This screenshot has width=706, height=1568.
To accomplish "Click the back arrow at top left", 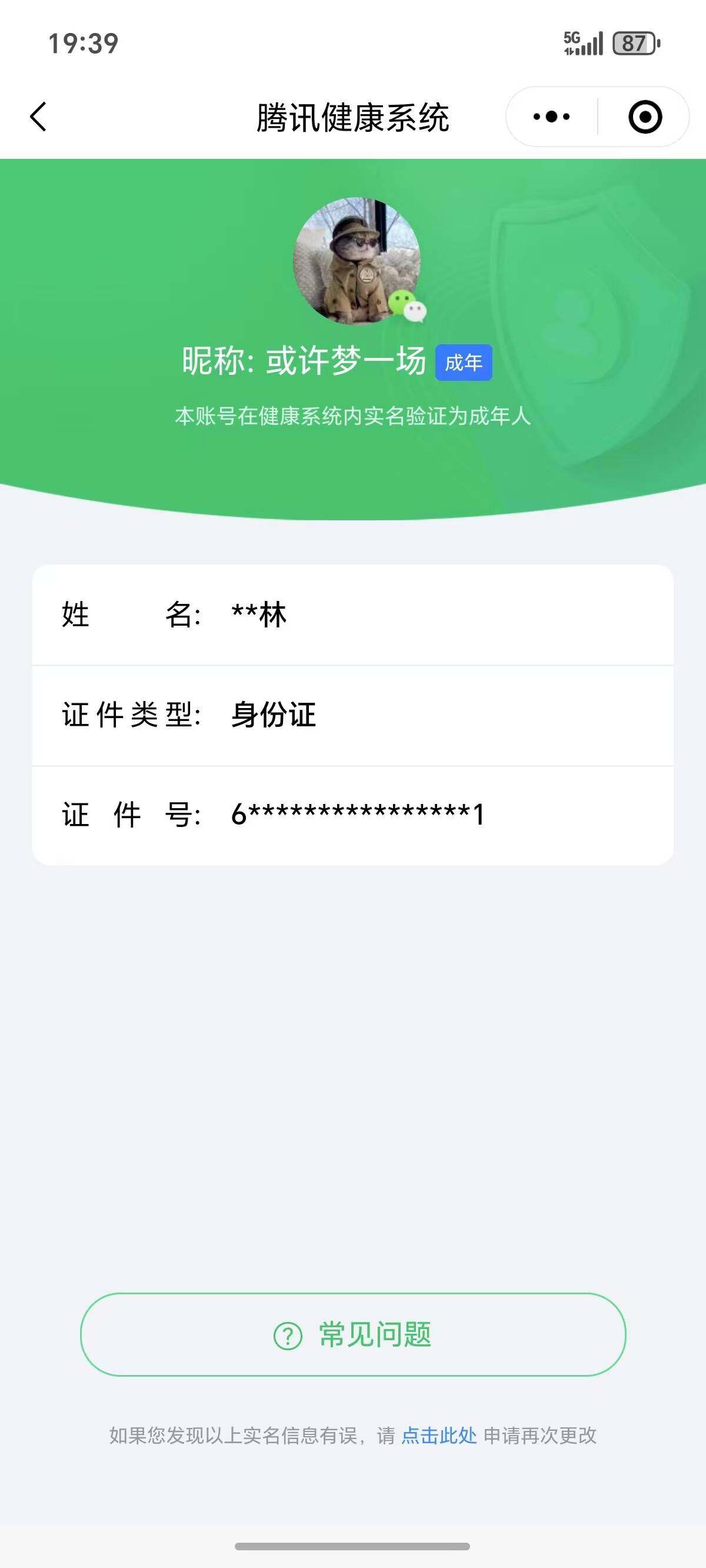I will tap(38, 117).
